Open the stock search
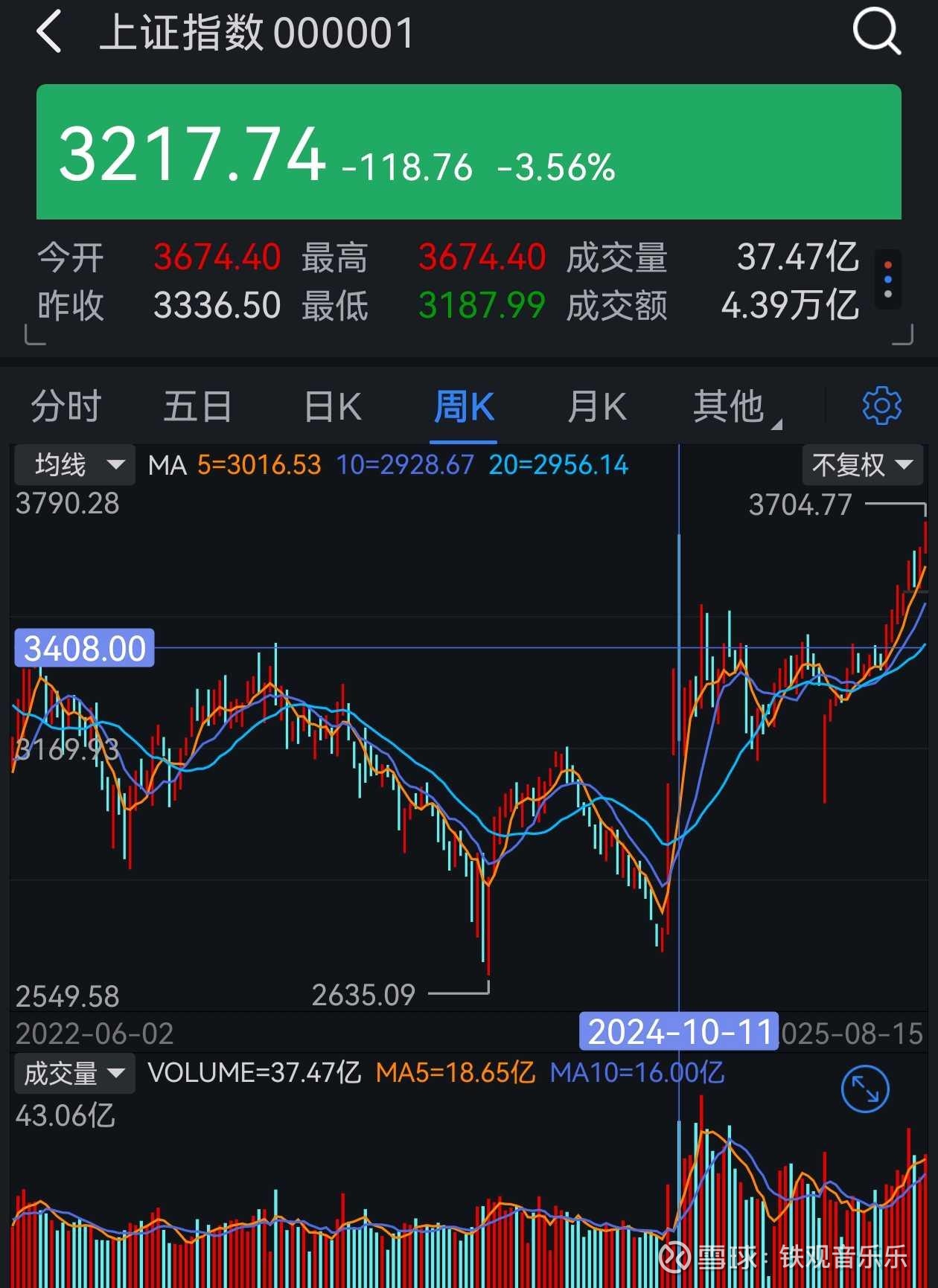Image resolution: width=938 pixels, height=1288 pixels. coord(876,32)
